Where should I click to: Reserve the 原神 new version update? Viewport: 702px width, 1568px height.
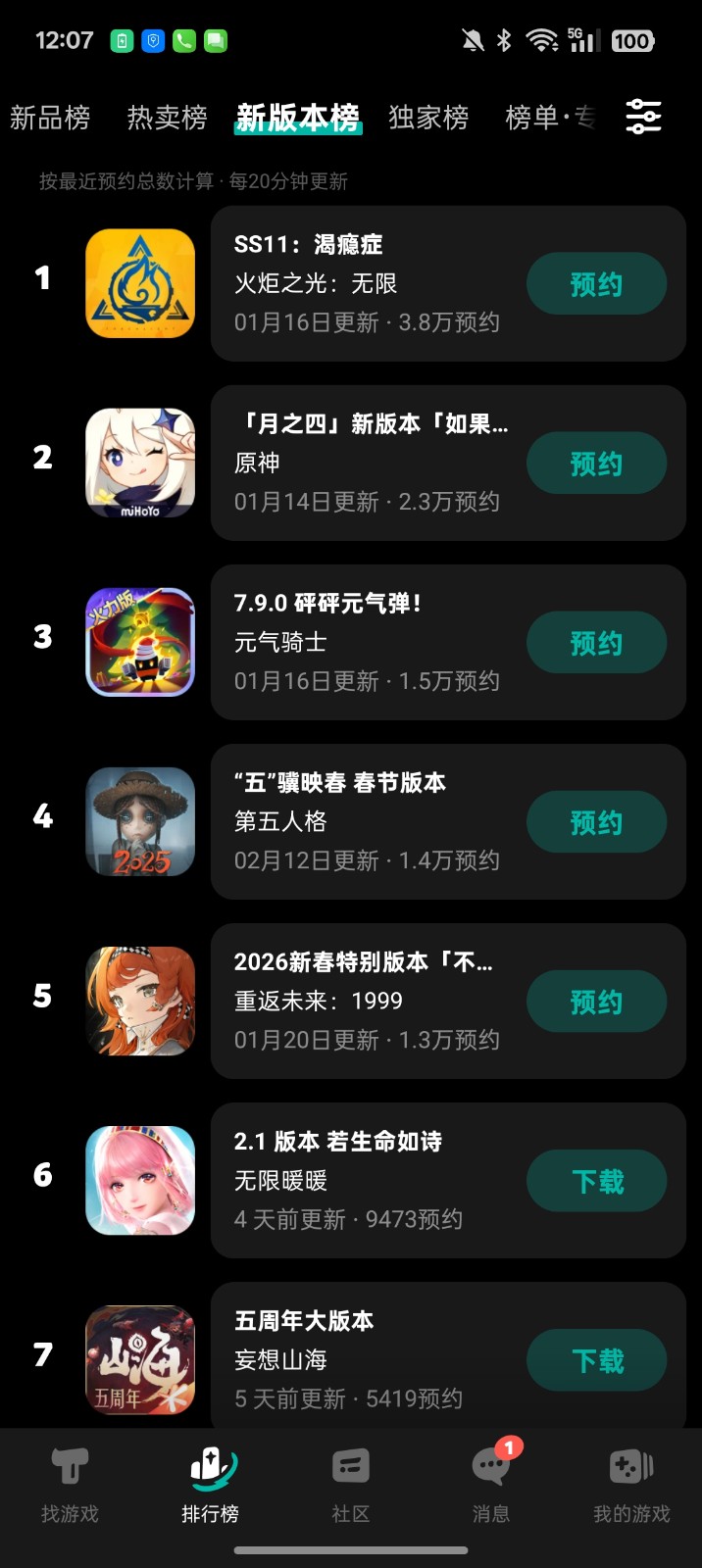(x=596, y=464)
